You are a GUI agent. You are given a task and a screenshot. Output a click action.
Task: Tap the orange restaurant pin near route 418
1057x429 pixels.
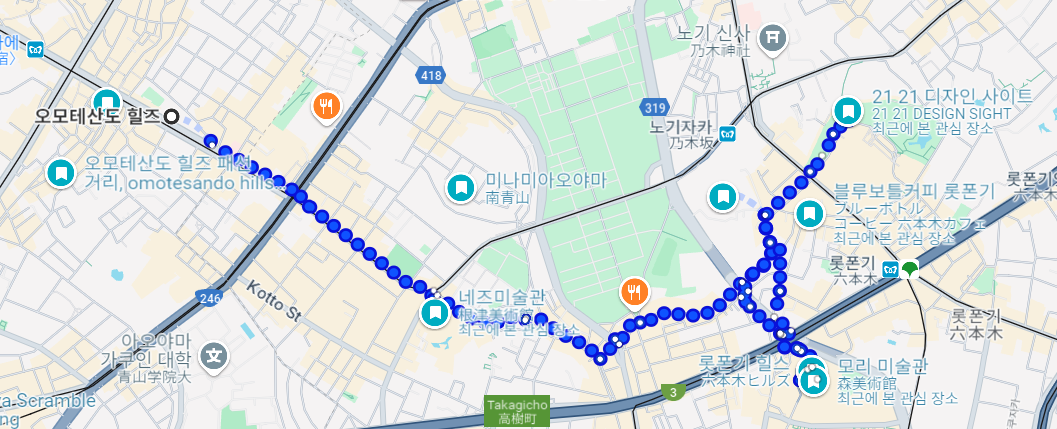coord(326,105)
